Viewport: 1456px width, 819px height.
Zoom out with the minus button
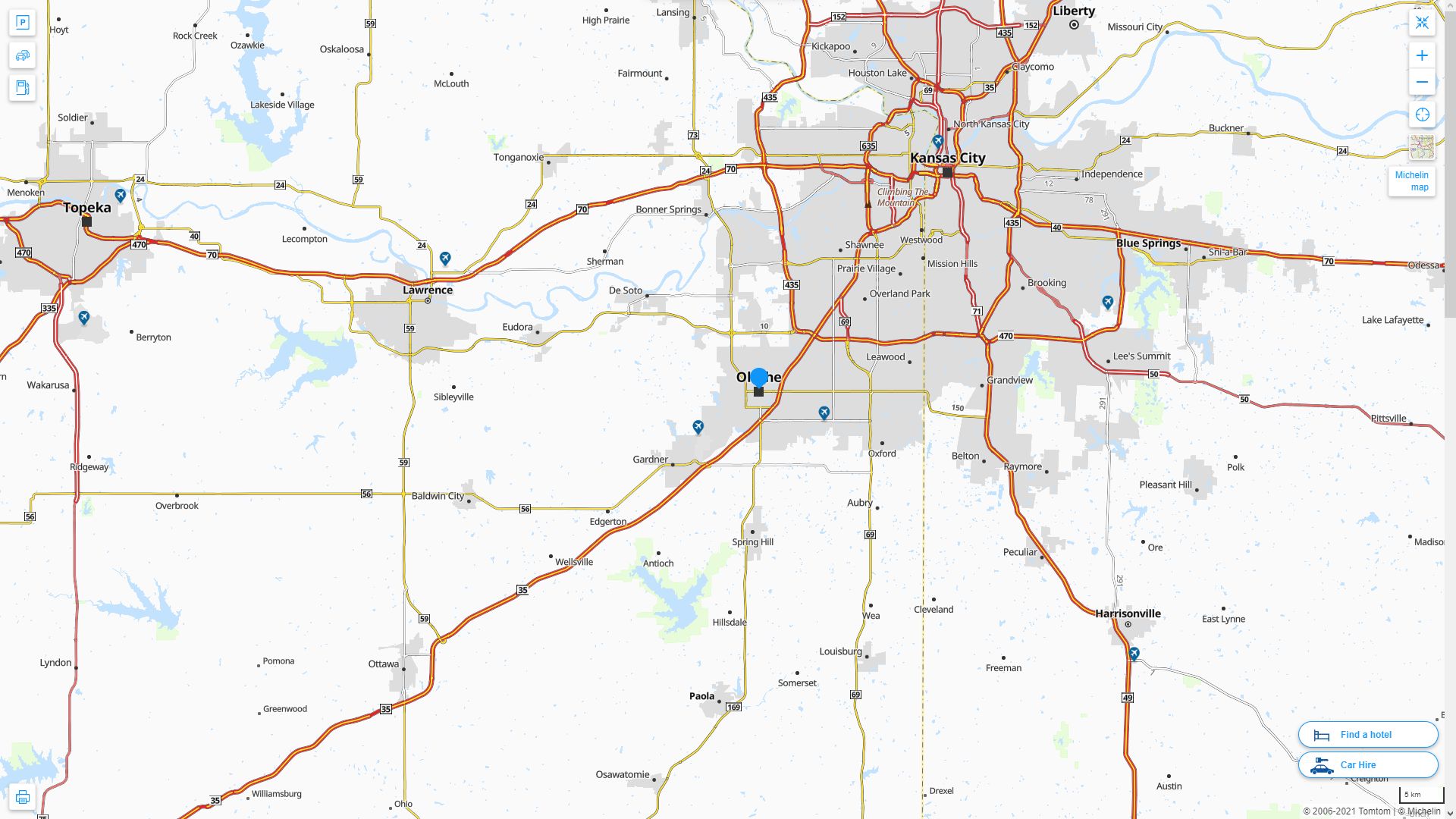1422,82
